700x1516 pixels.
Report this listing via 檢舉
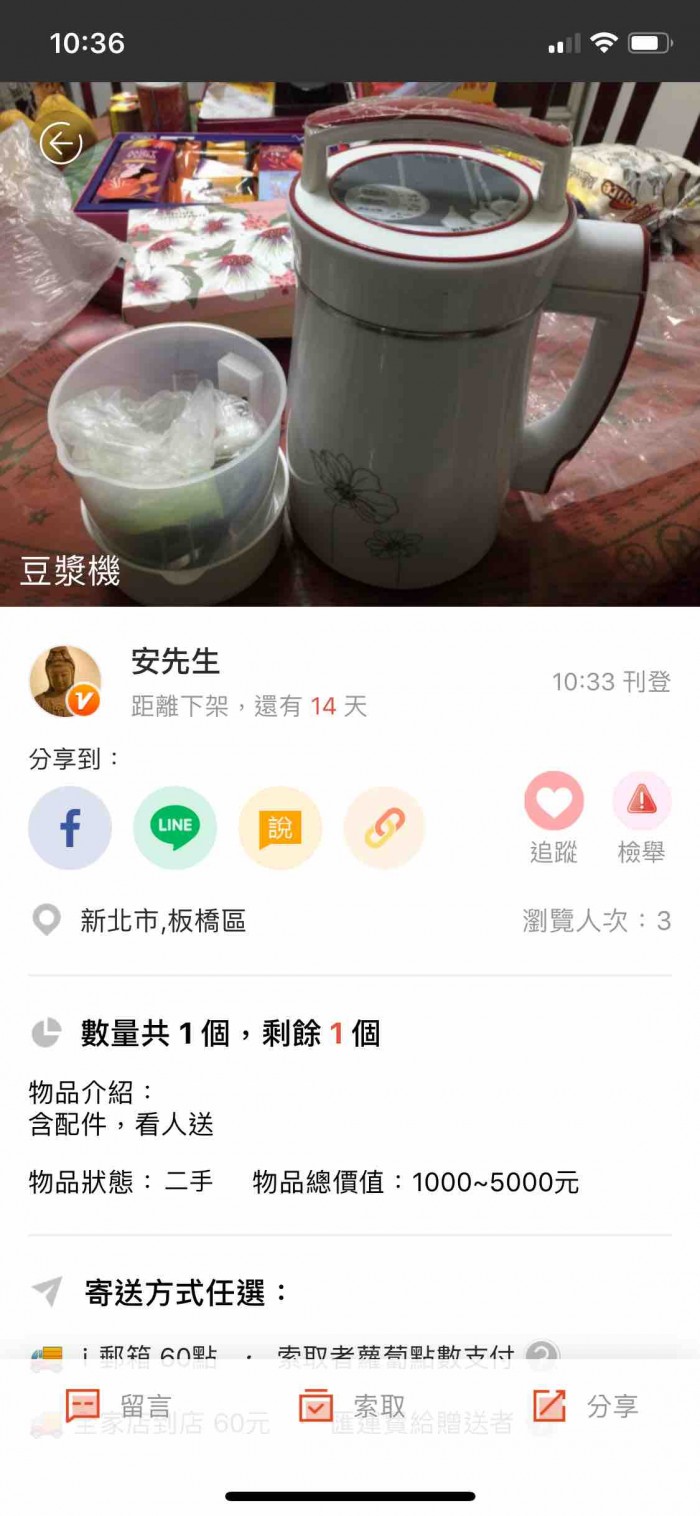pos(641,802)
